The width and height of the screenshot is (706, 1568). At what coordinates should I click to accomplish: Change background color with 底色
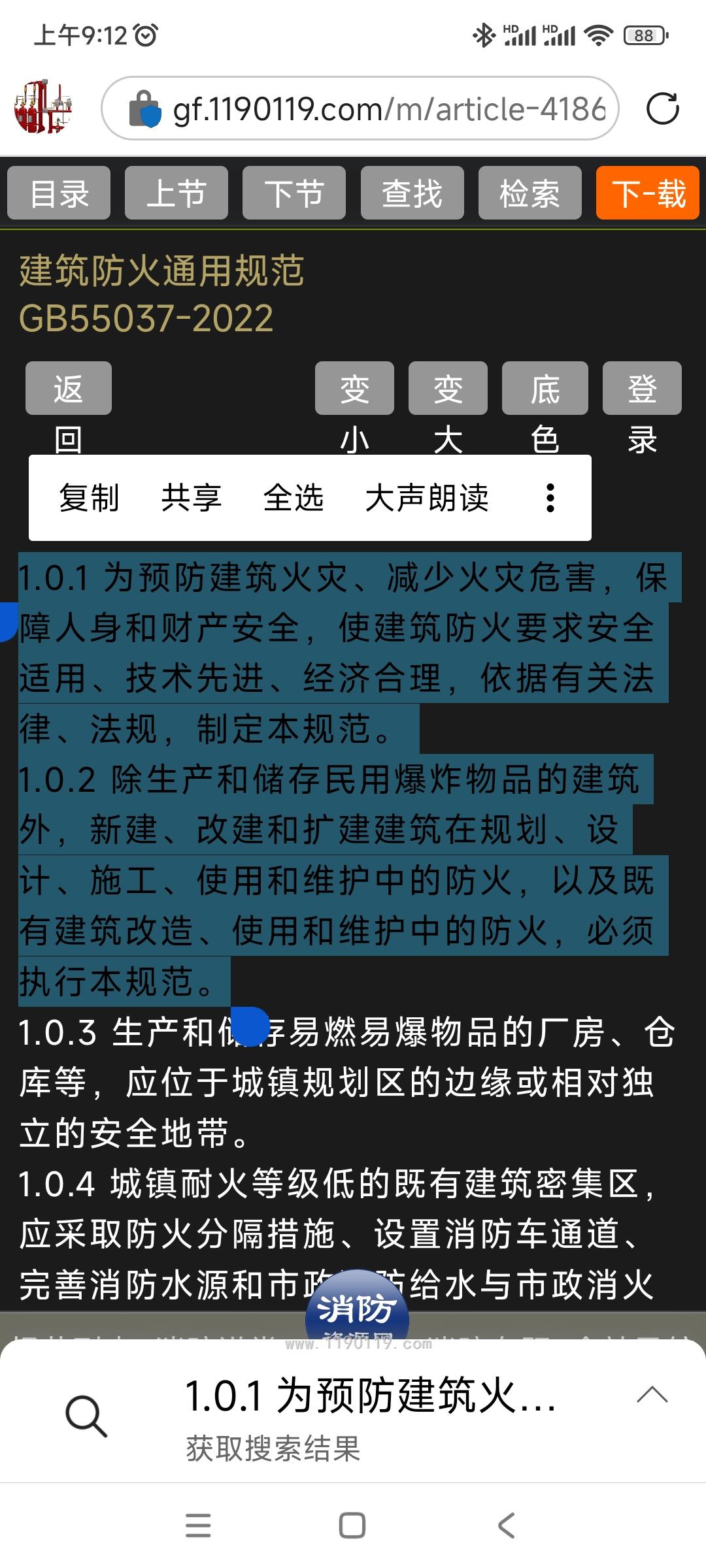[x=545, y=389]
